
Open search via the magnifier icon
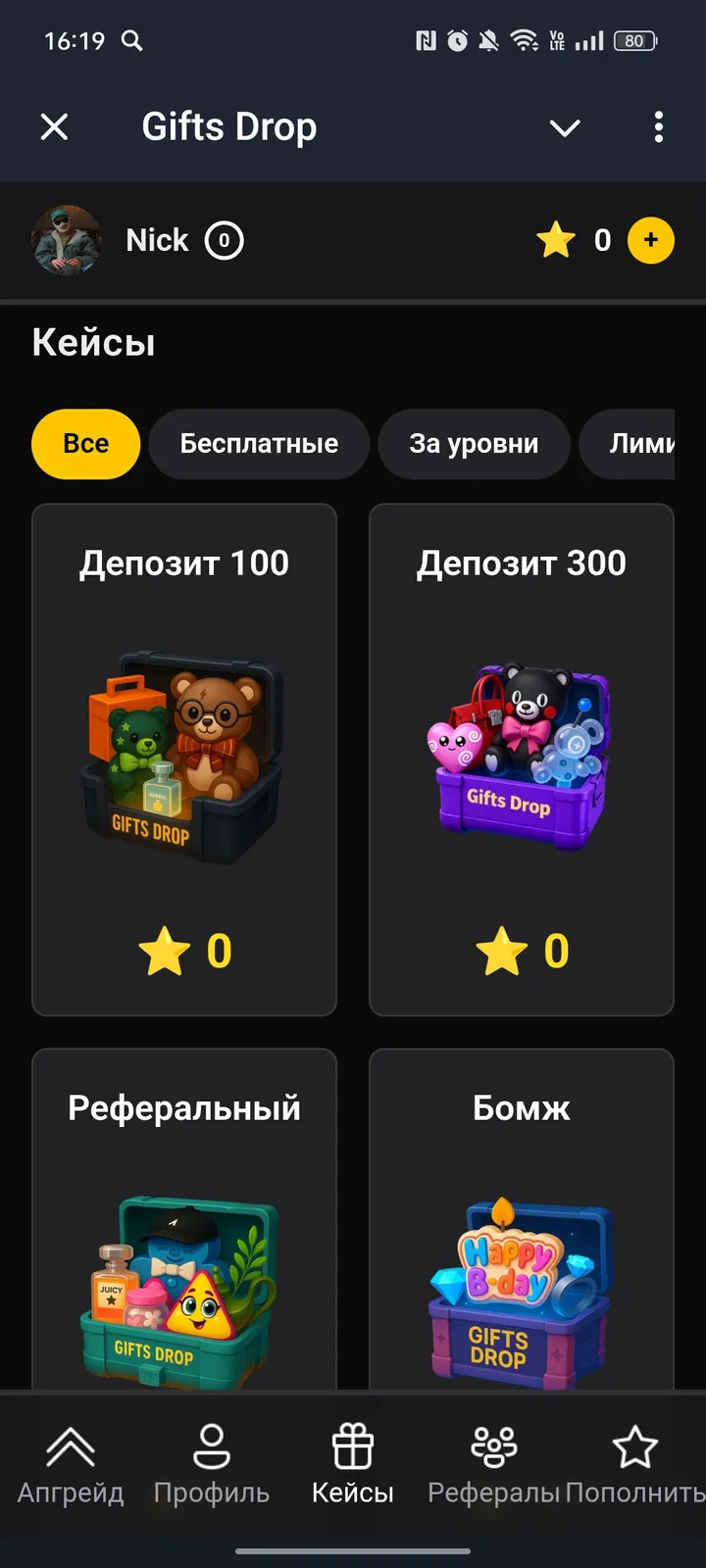130,41
